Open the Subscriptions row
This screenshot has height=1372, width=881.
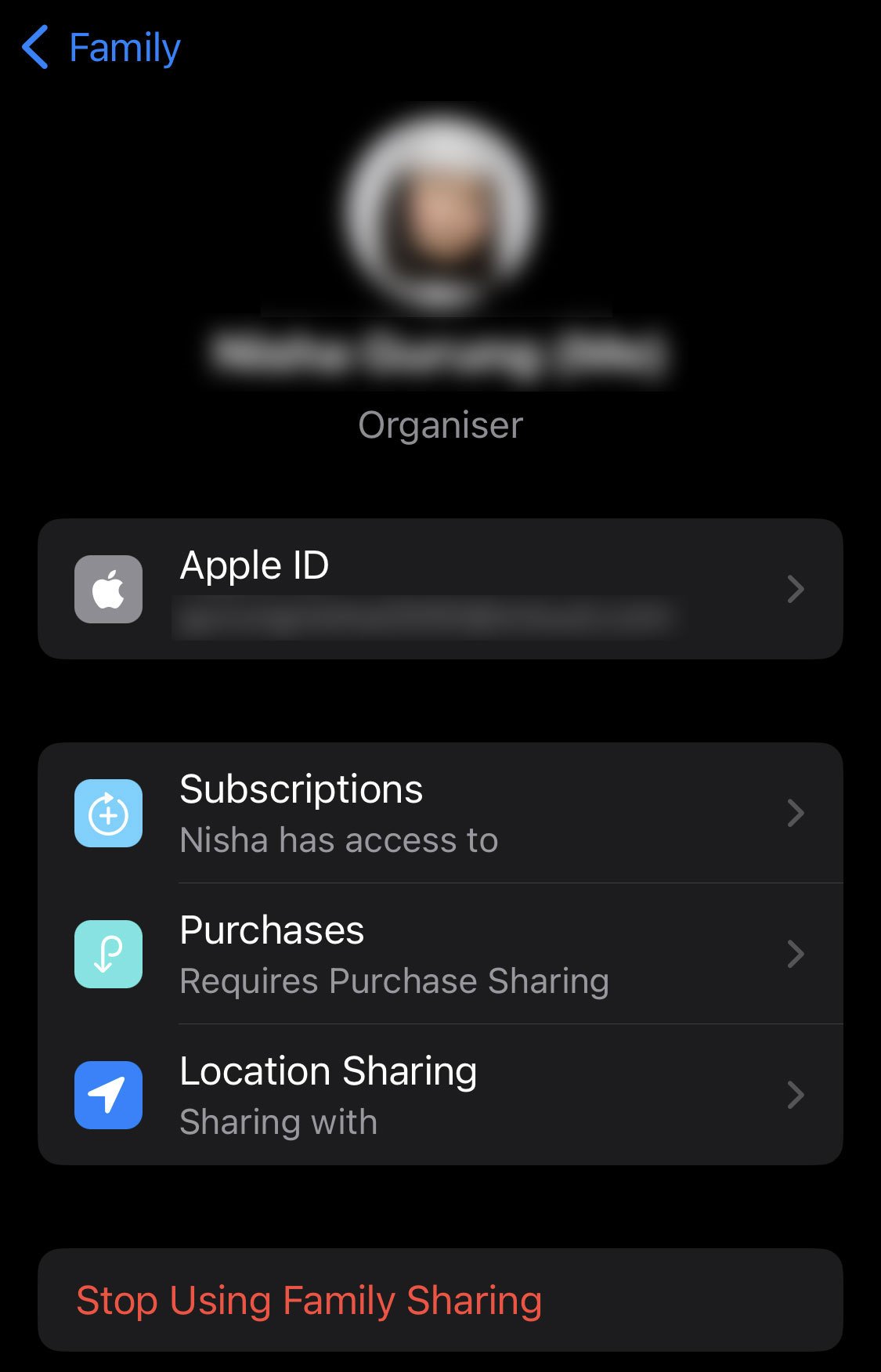(440, 813)
